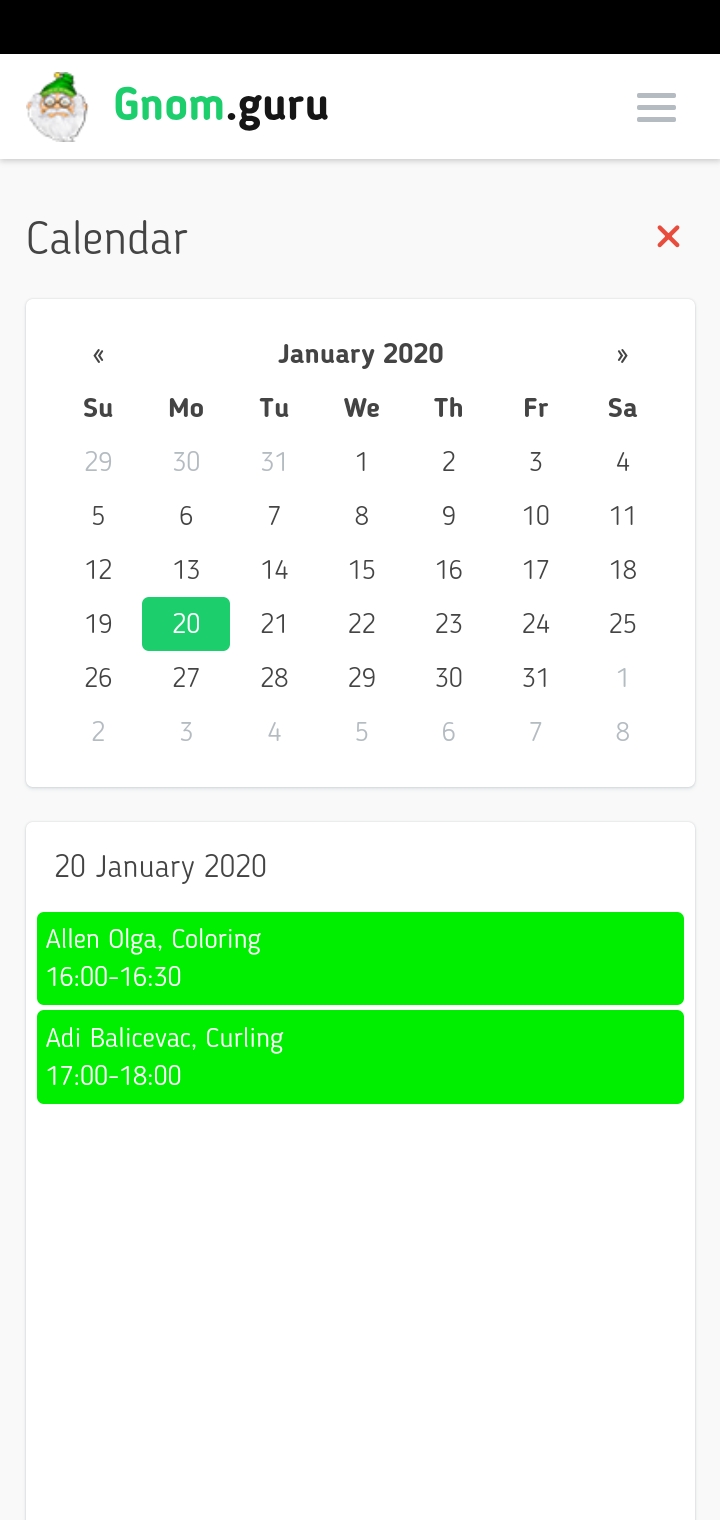Open Adi Balicevac's Curling appointment
The height and width of the screenshot is (1520, 720).
pos(360,1057)
